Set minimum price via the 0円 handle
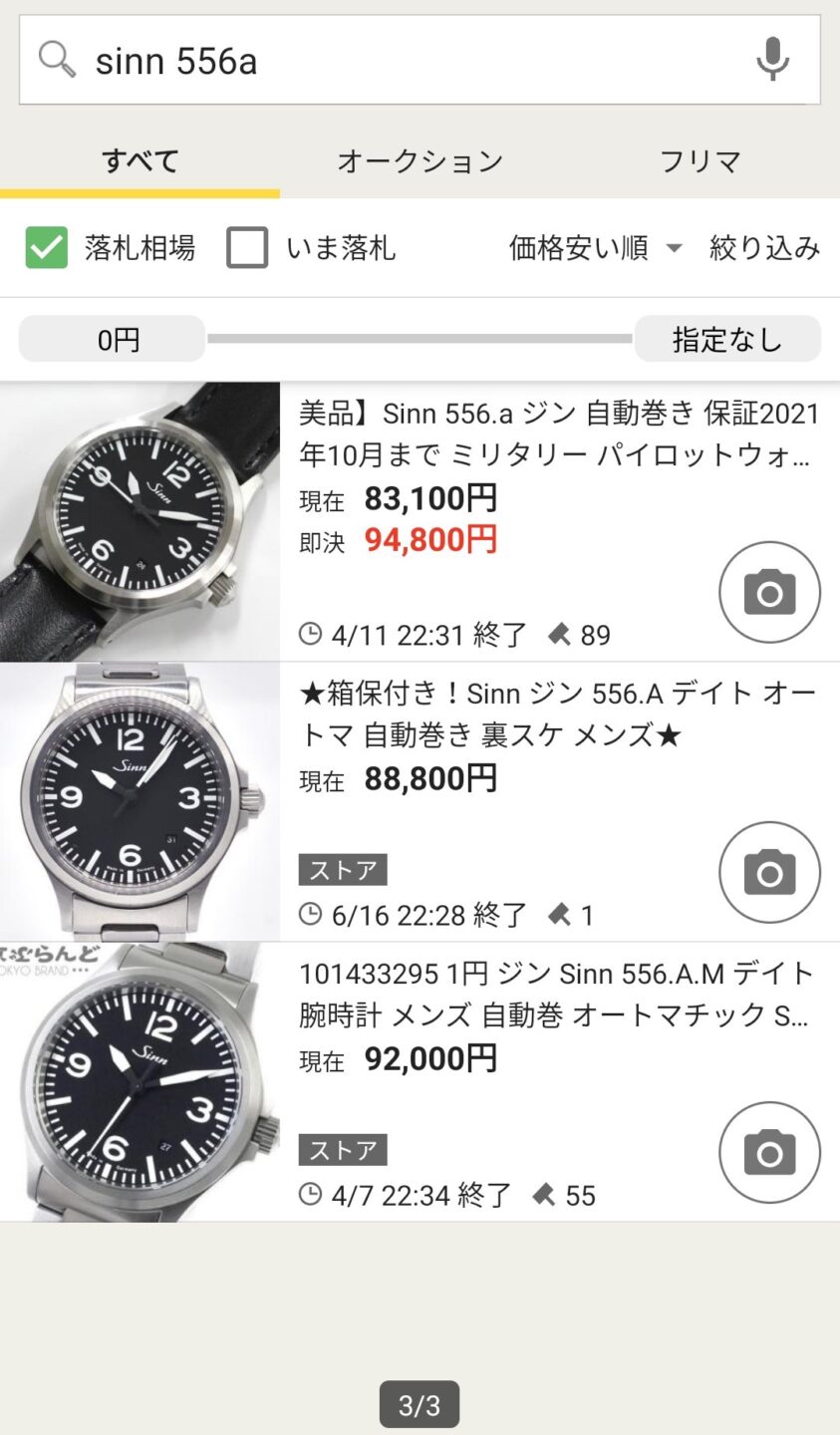 tap(112, 340)
